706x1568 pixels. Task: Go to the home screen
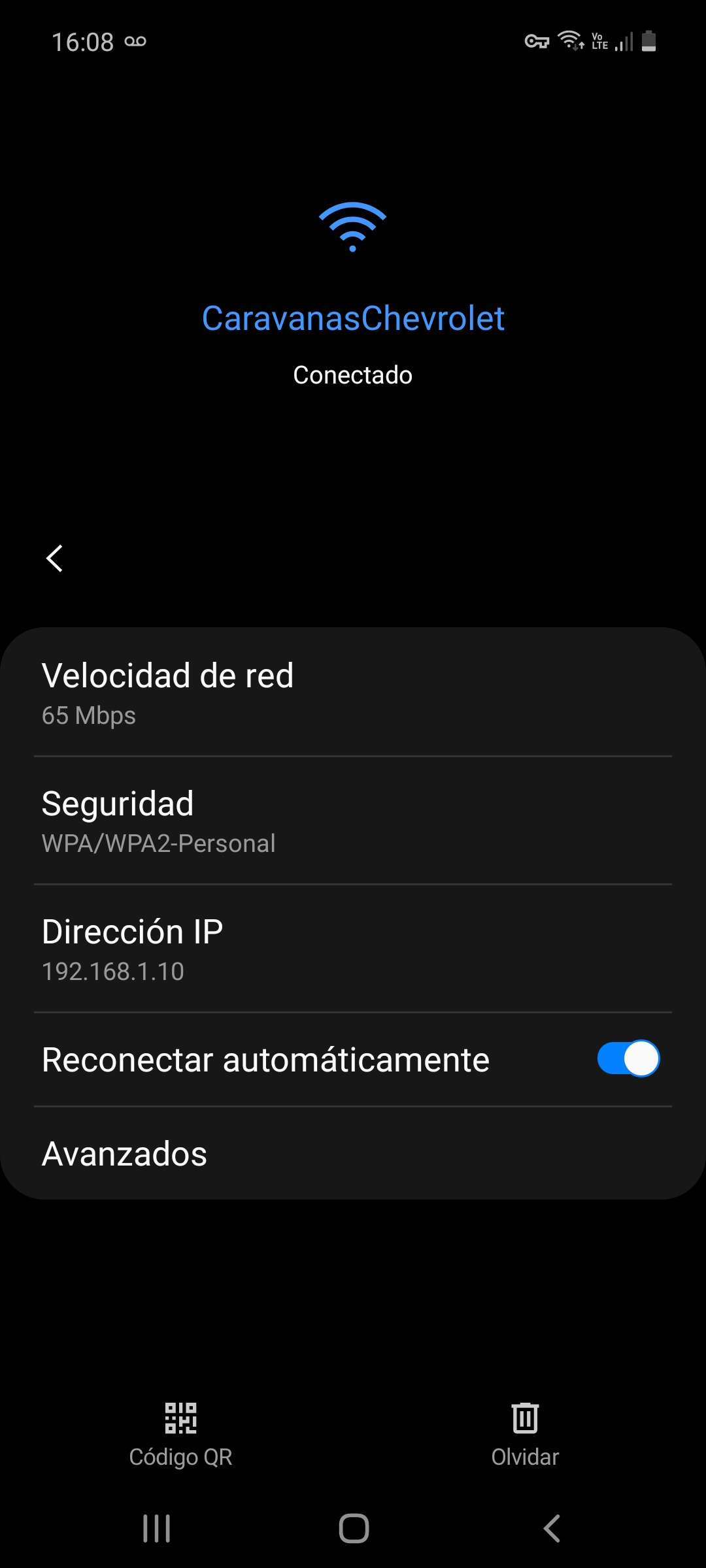coord(354,1529)
